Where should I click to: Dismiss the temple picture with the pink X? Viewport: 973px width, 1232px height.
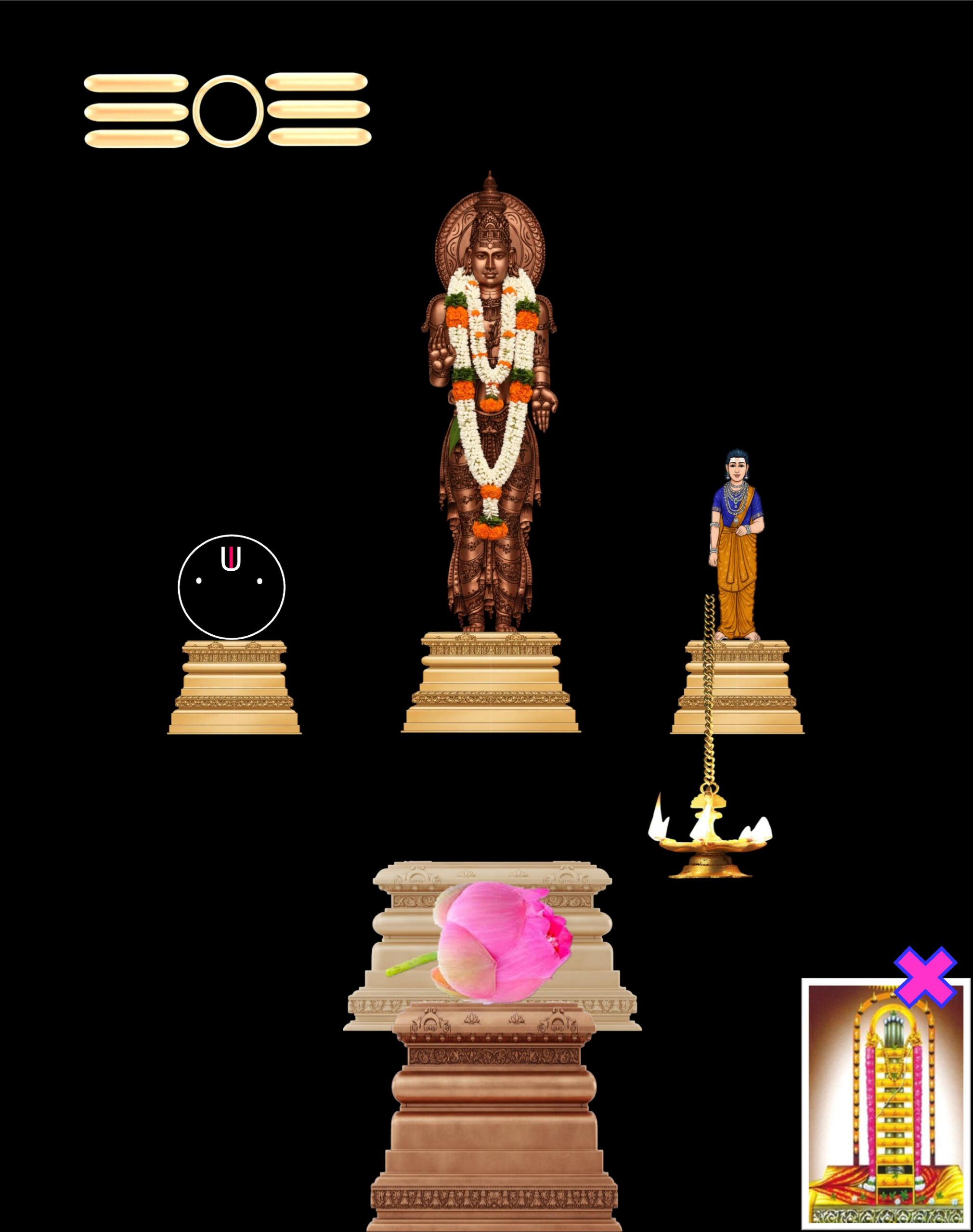(925, 976)
